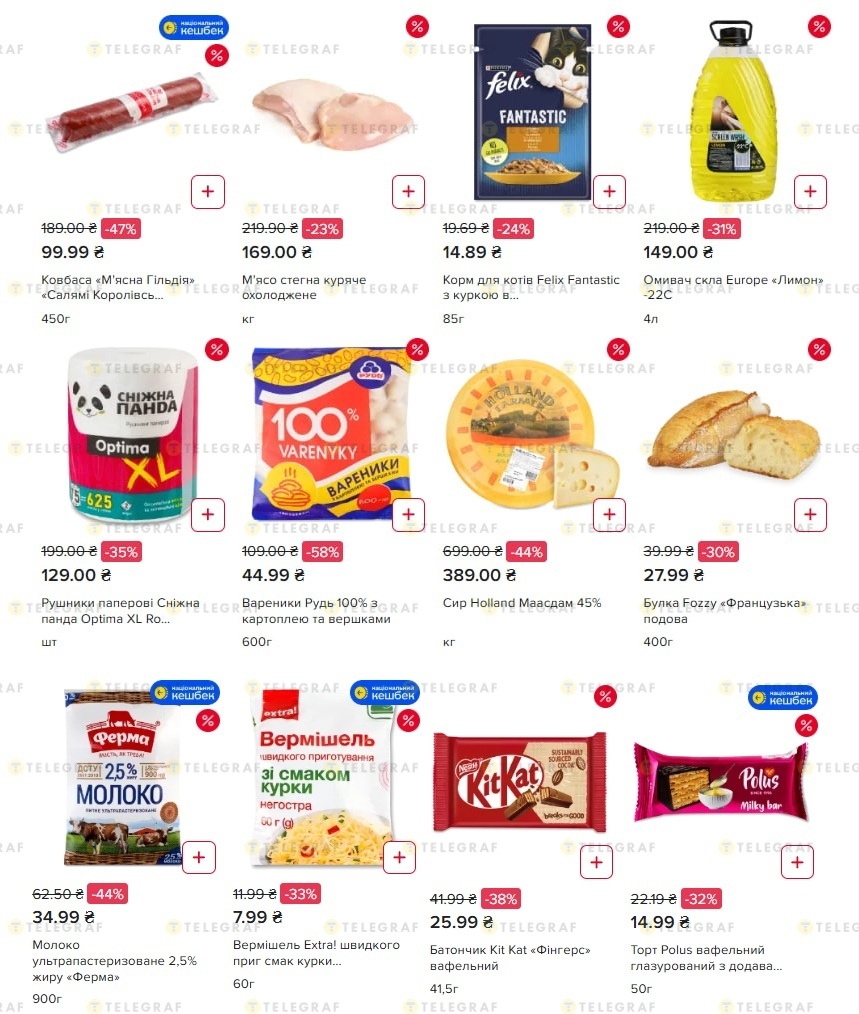Add Молоко «Ферма» 2,5% to cart
The width and height of the screenshot is (859, 1014).
point(199,857)
